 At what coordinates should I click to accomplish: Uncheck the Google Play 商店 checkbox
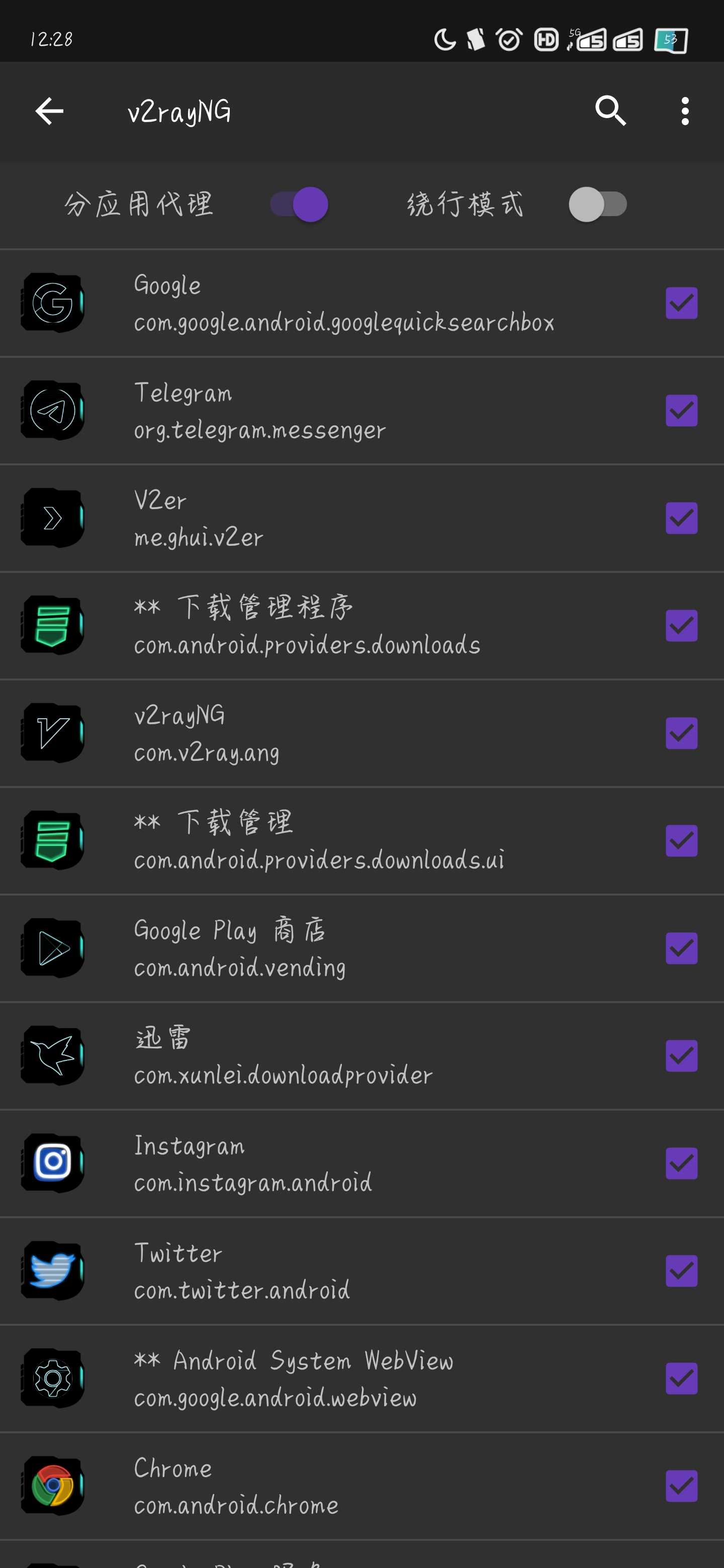click(681, 948)
